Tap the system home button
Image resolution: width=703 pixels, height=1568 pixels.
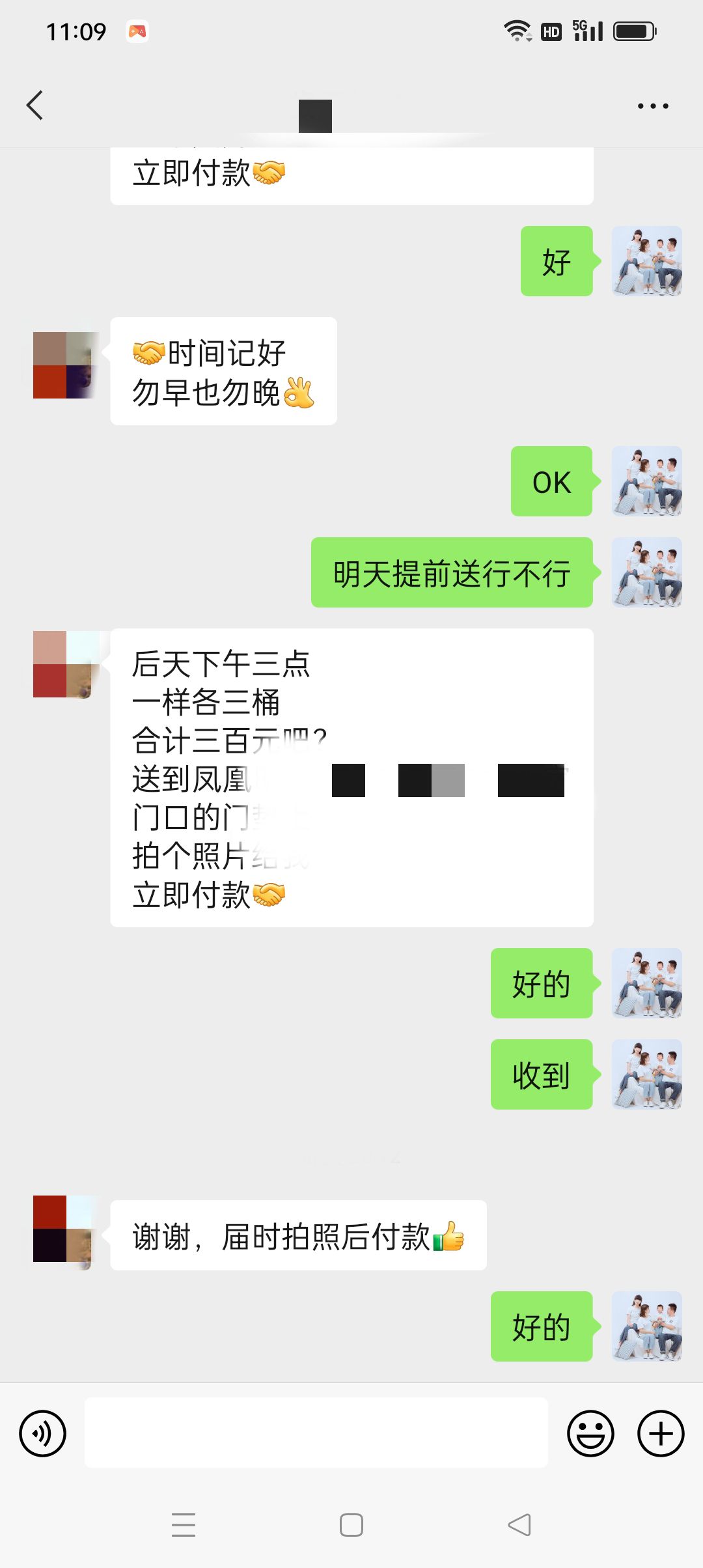(351, 1525)
